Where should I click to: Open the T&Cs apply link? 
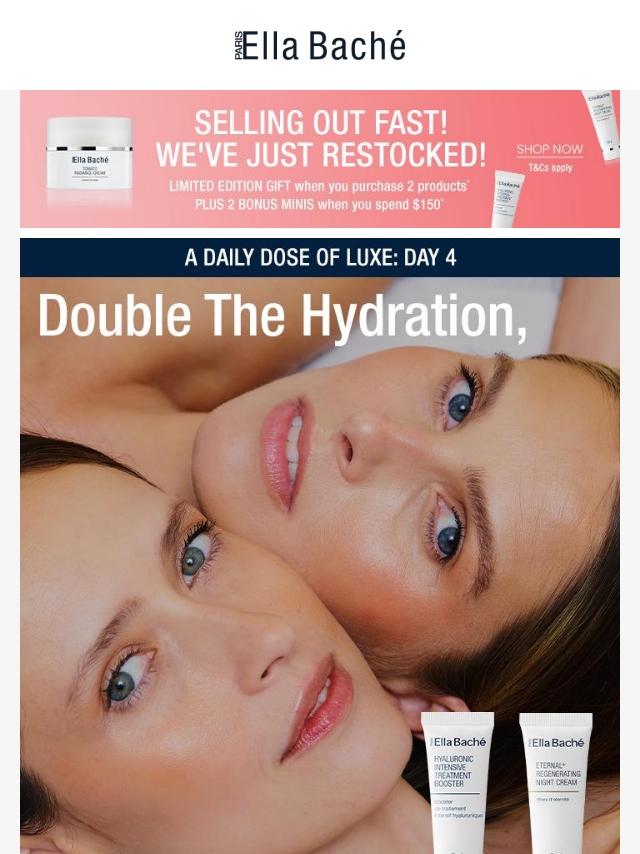point(550,168)
